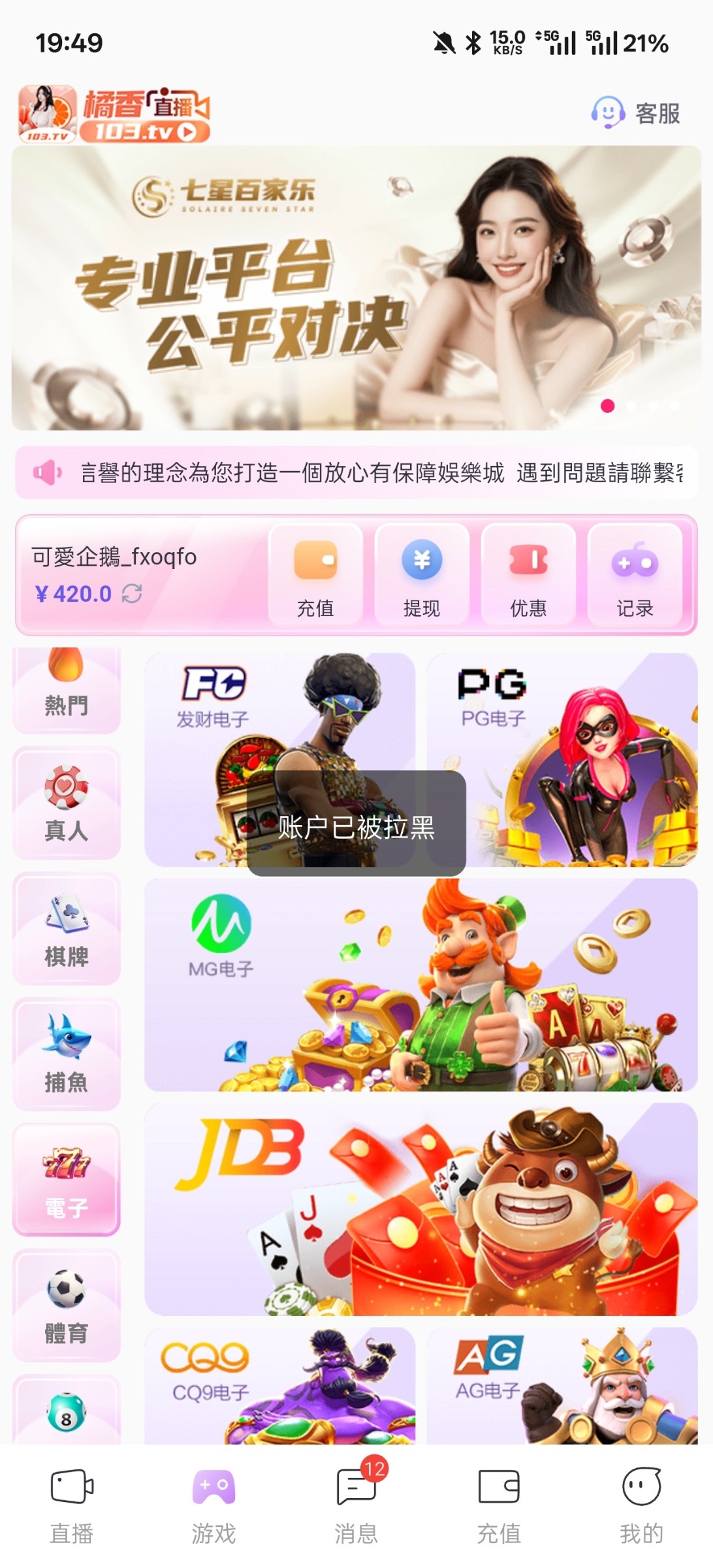Select the 捕魚 category

67,1054
